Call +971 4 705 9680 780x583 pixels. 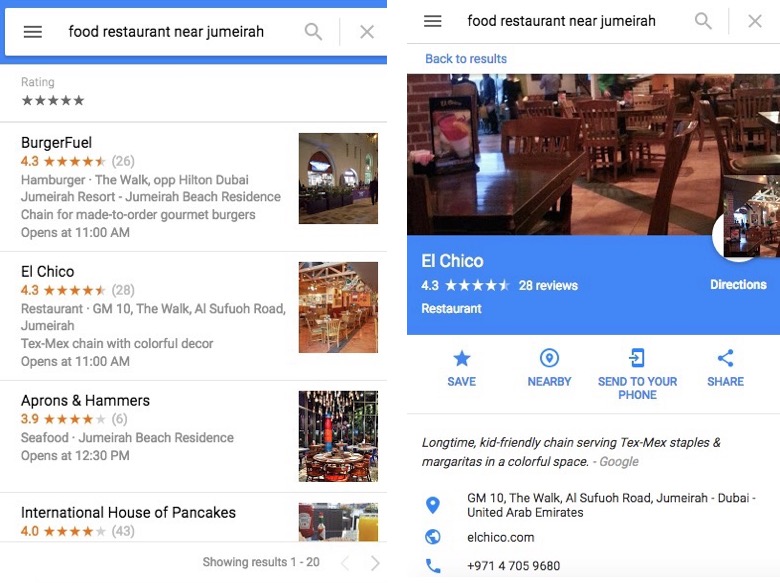514,566
